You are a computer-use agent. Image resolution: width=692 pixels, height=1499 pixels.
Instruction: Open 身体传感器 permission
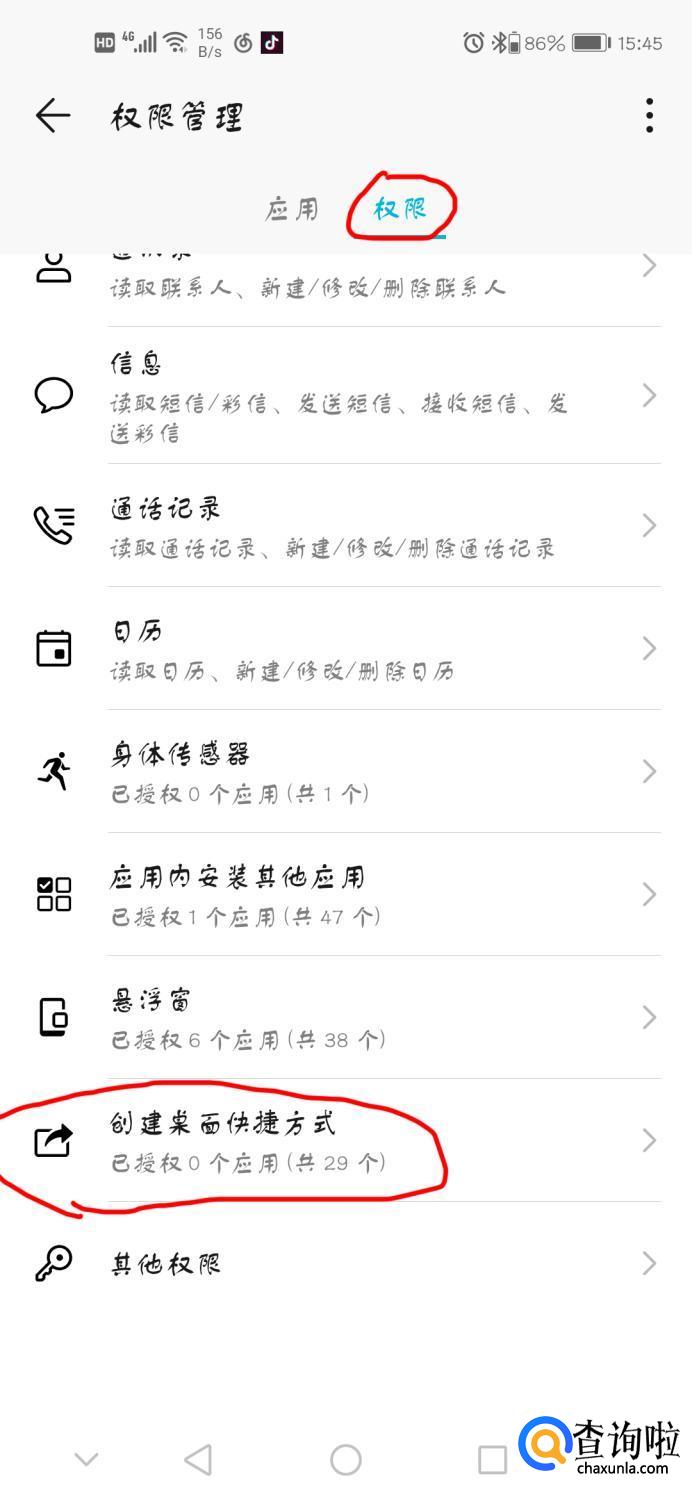pyautogui.click(x=345, y=772)
